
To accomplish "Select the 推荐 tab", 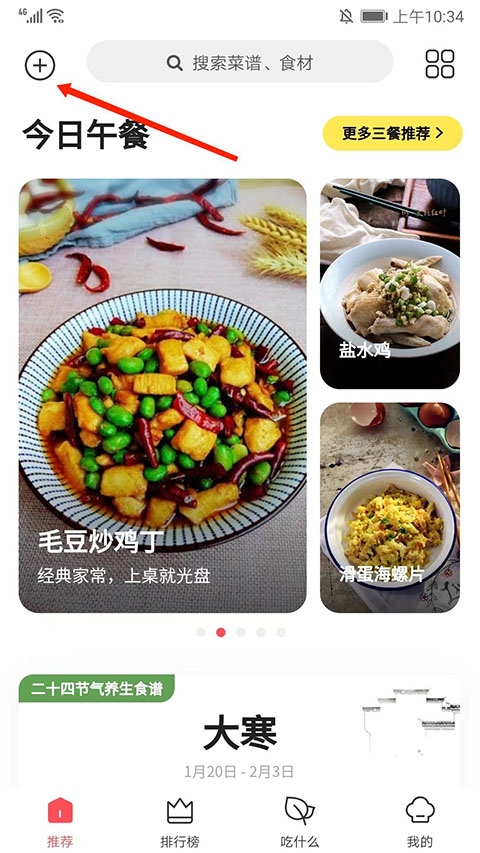I will [60, 823].
